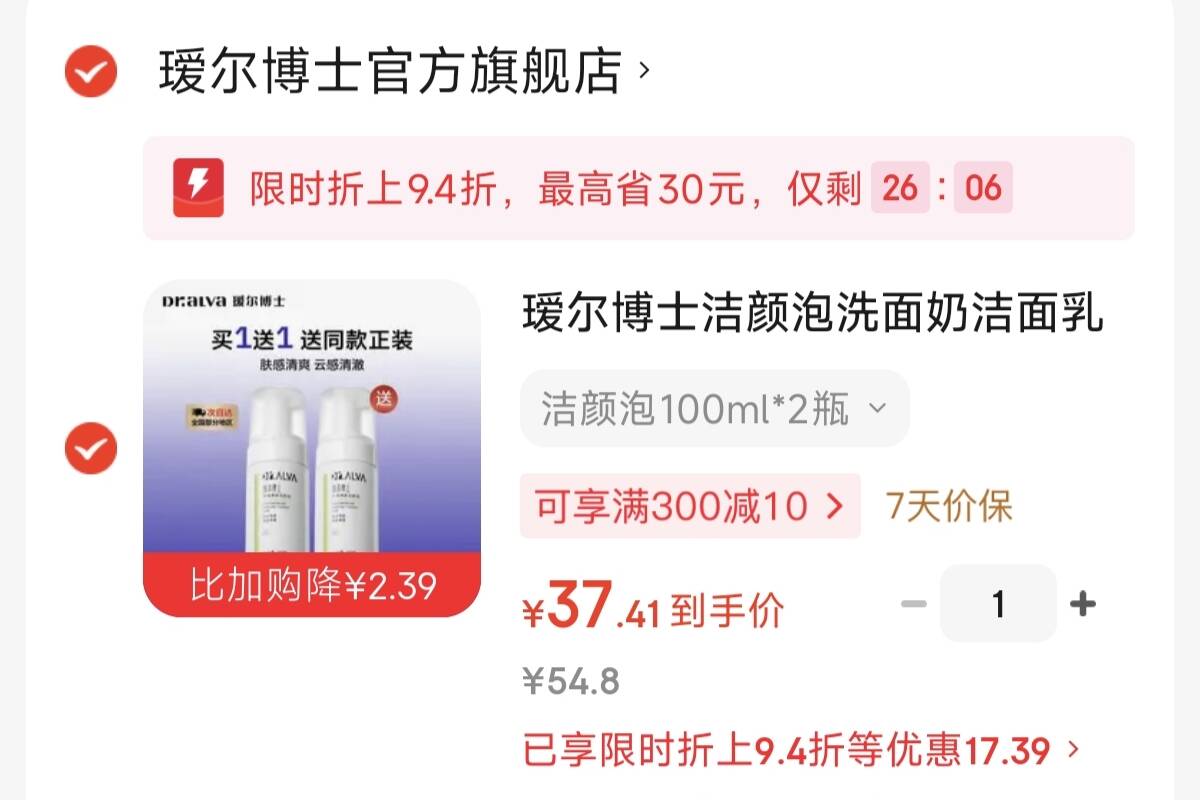The image size is (1200, 800).
Task: Open the 瑷尔博士官方旗舰店 store page
Action: click(400, 72)
